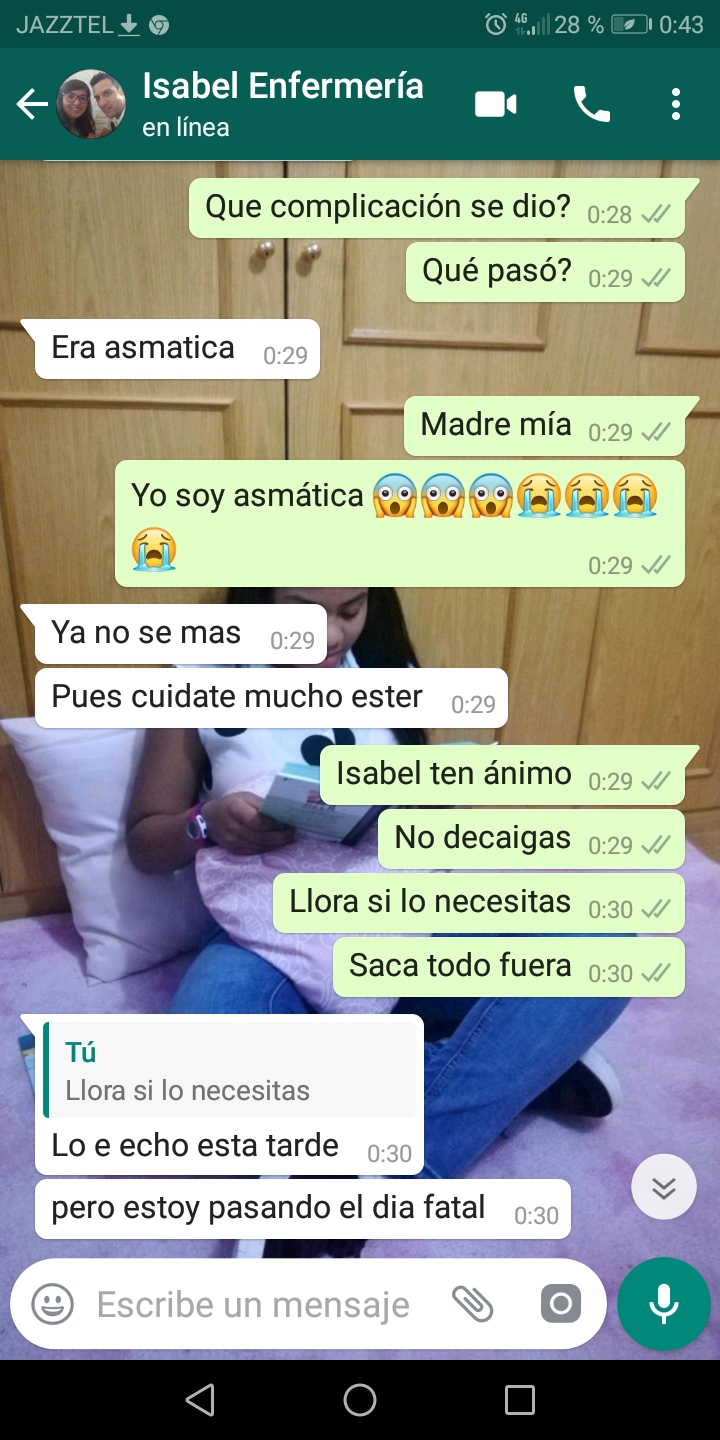The width and height of the screenshot is (720, 1440).
Task: Open the emoji picker
Action: [x=53, y=1304]
